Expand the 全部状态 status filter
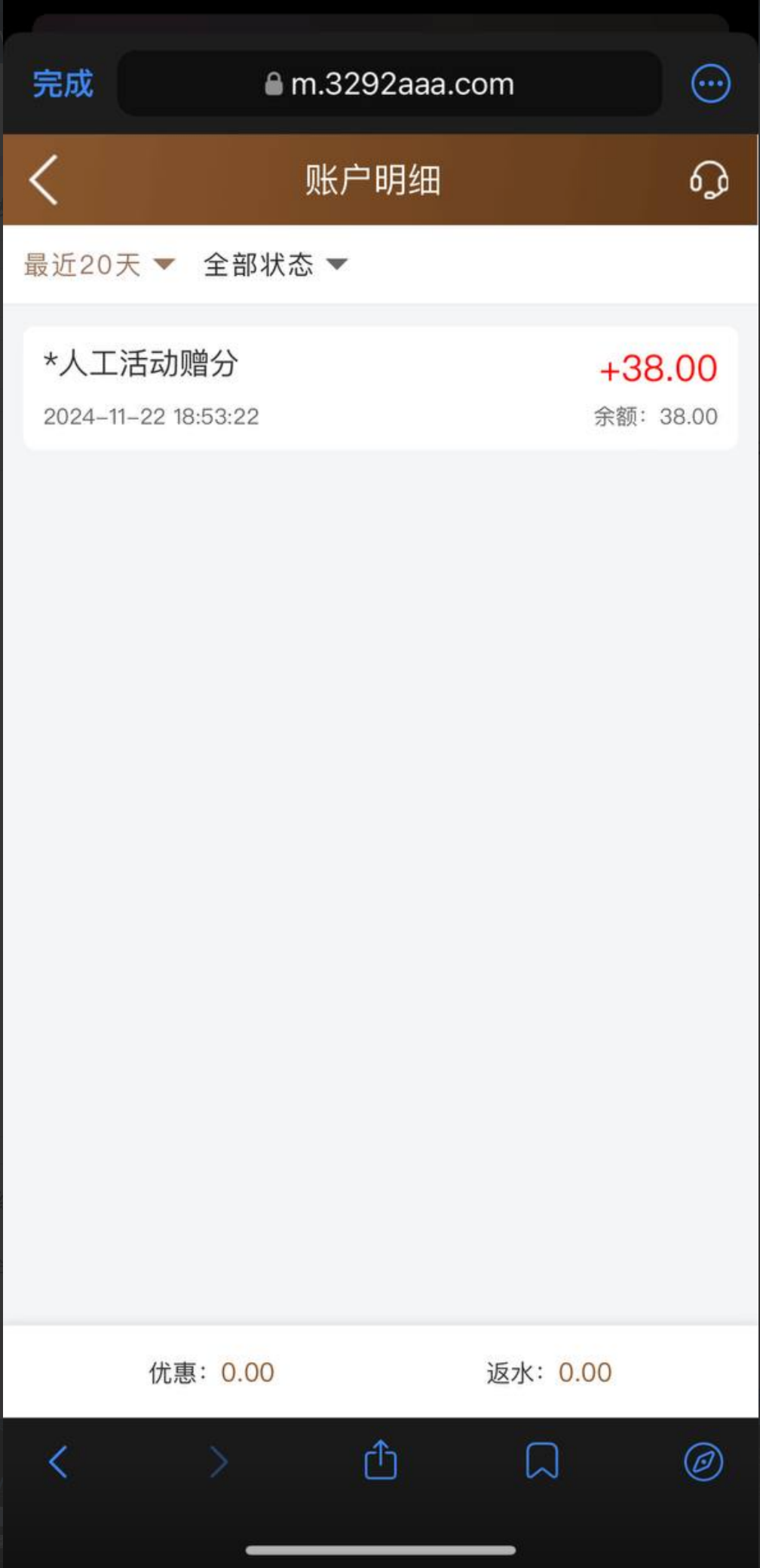The height and width of the screenshot is (1568, 760). pos(275,265)
